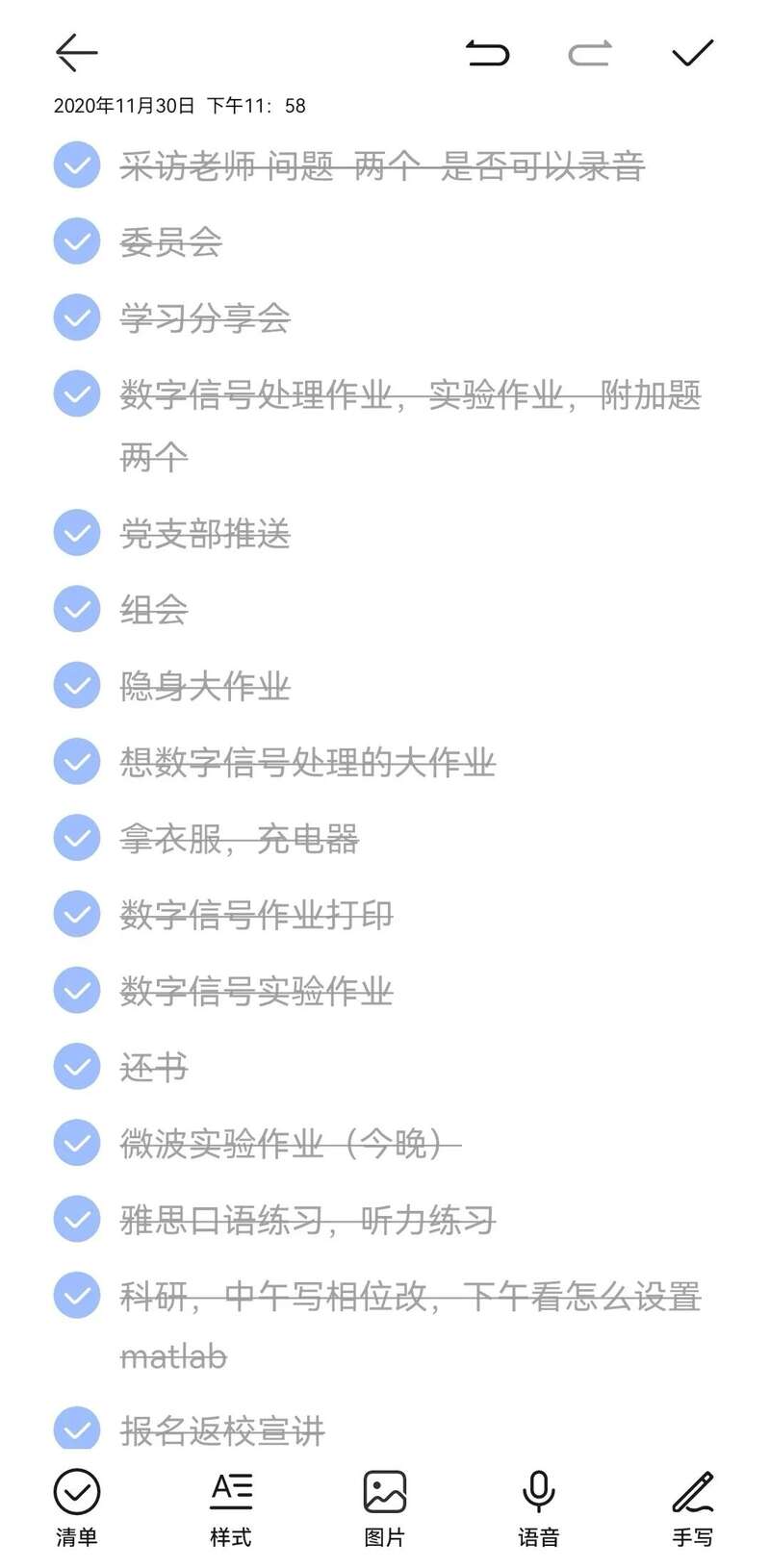Toggle the 采访老师 问题 checkbox

click(77, 165)
